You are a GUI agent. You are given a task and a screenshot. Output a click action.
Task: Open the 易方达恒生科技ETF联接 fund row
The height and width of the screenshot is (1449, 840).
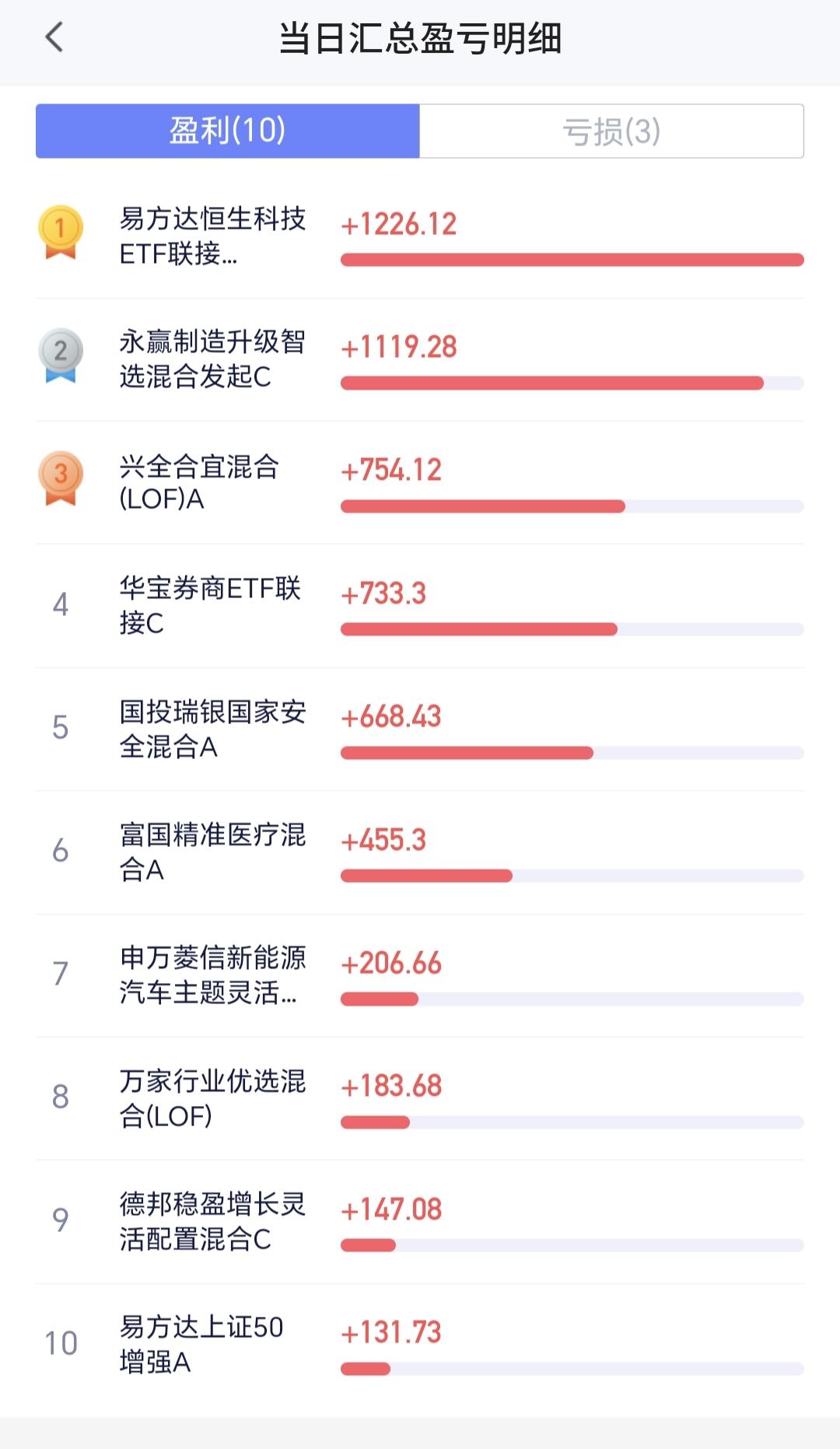(420, 236)
